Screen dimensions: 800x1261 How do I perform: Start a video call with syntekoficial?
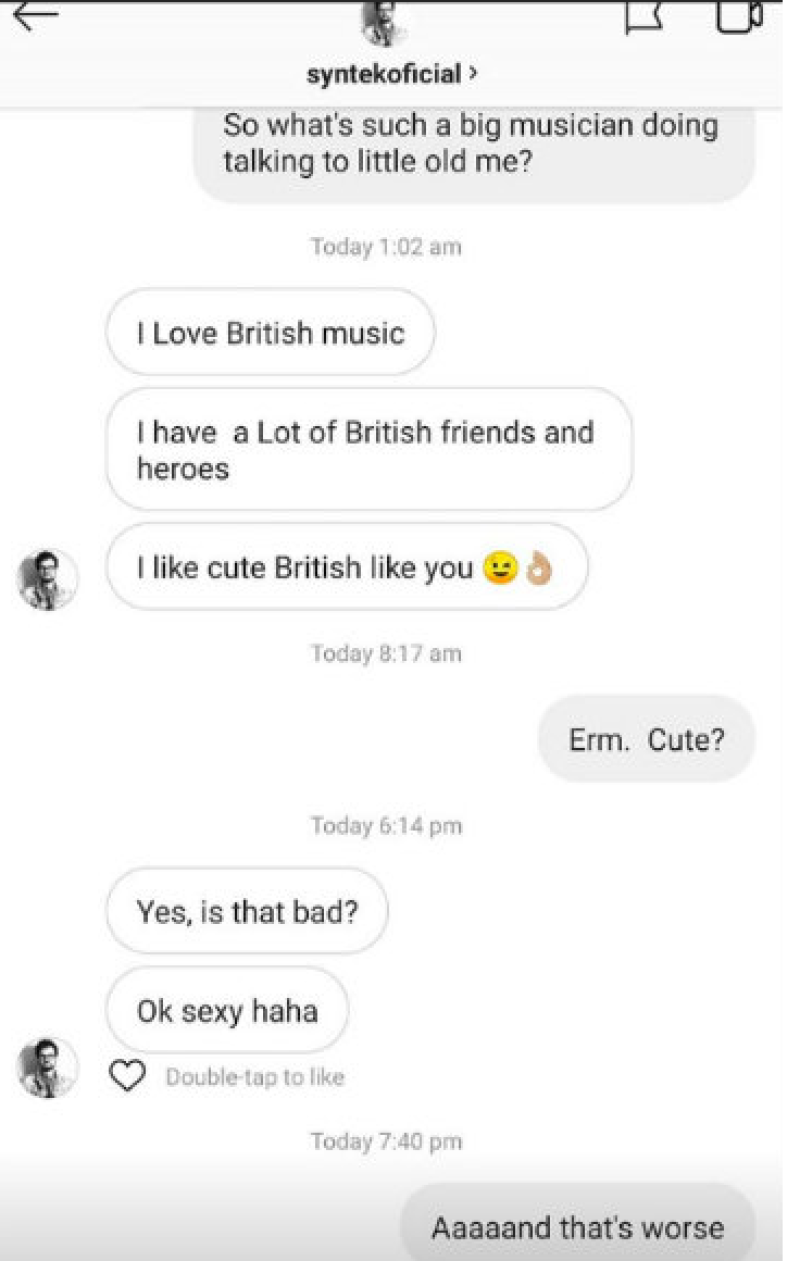coord(739,14)
